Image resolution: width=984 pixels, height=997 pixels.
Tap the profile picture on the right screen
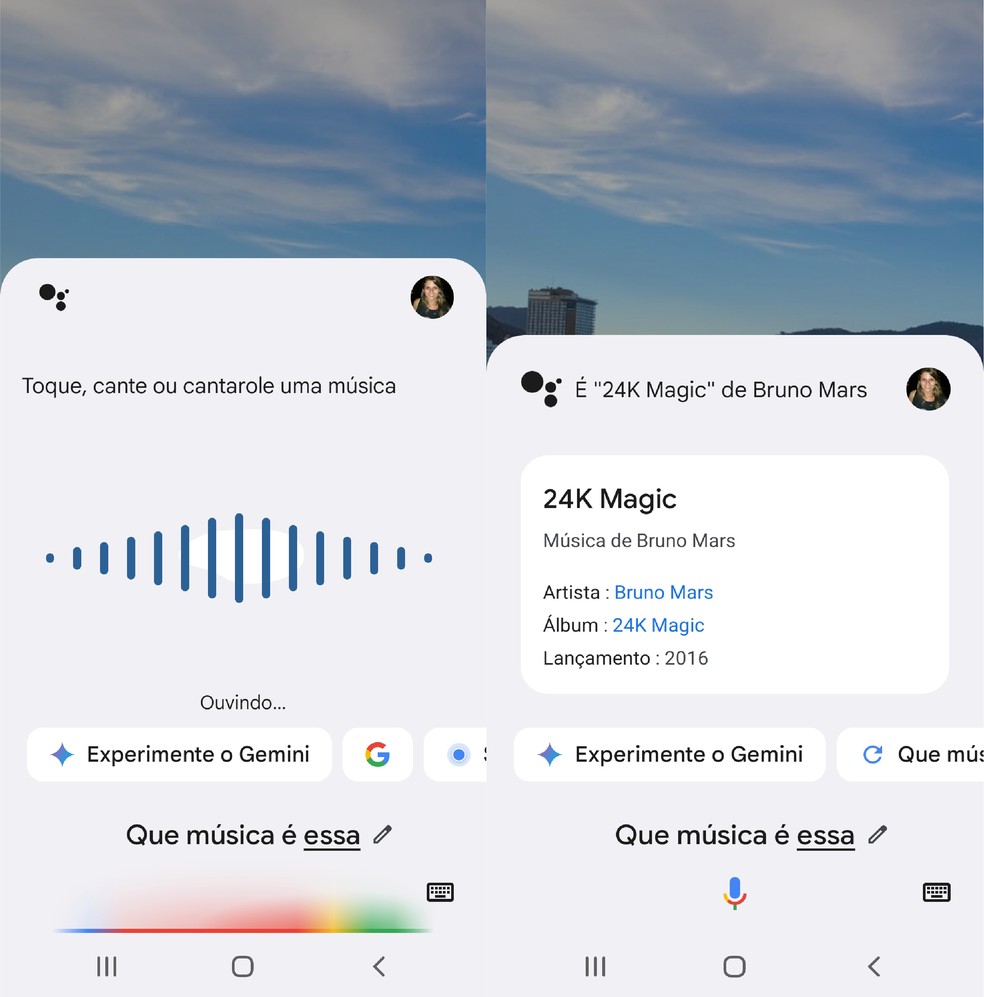coord(928,390)
